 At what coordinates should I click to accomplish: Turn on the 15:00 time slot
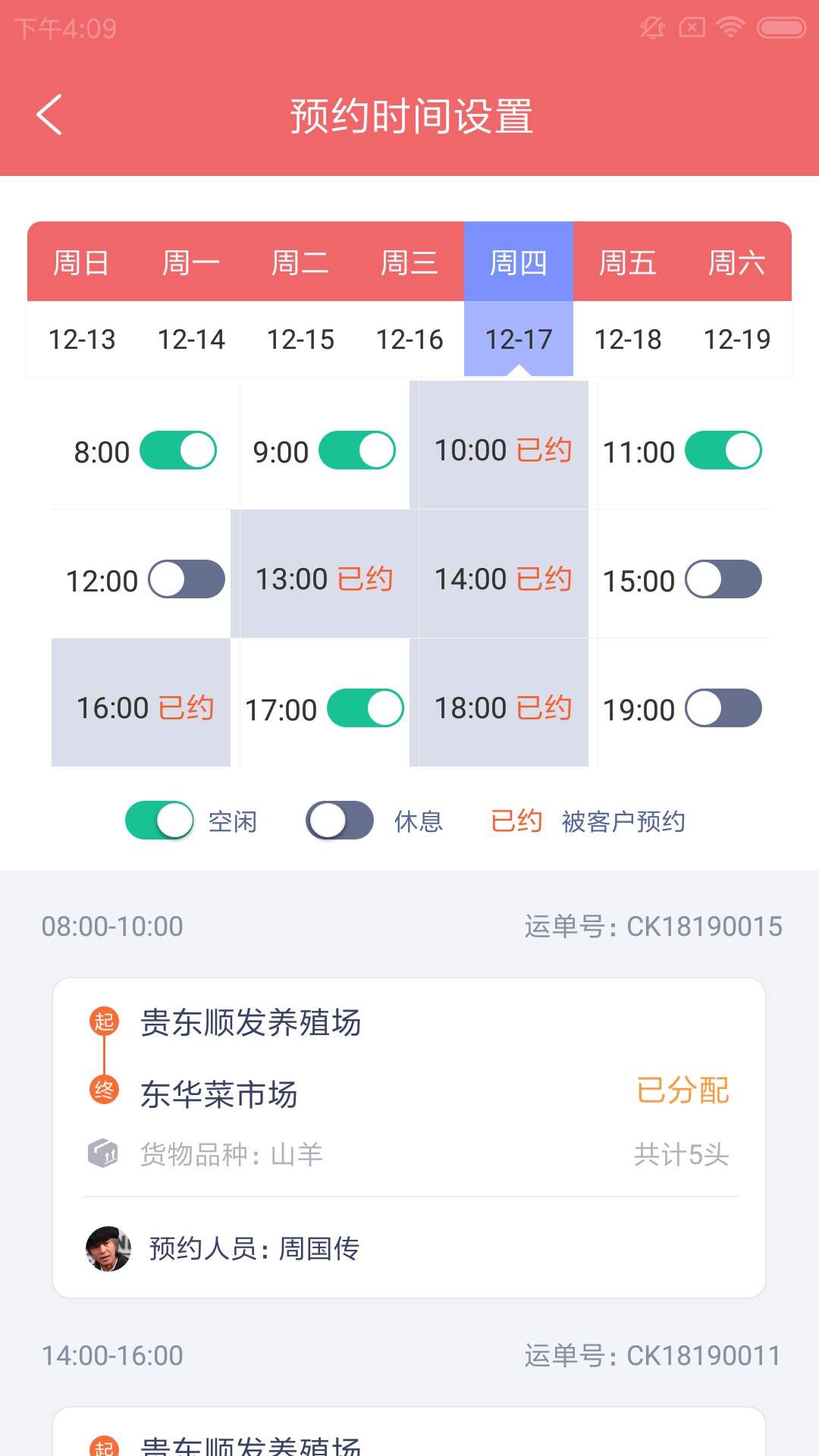pos(723,579)
